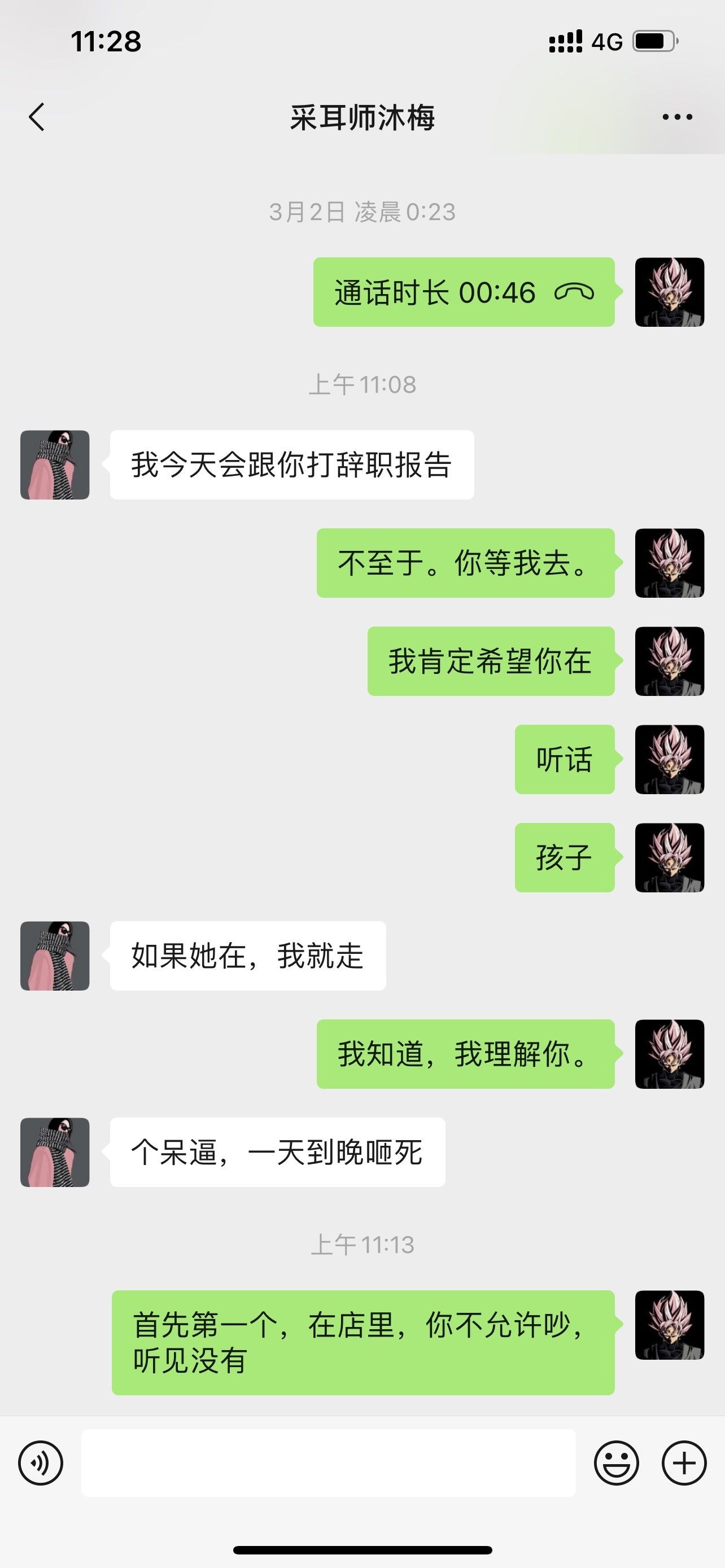
Task: Open contact avatar beside 我今天会跟你打辞职报告
Action: click(55, 465)
